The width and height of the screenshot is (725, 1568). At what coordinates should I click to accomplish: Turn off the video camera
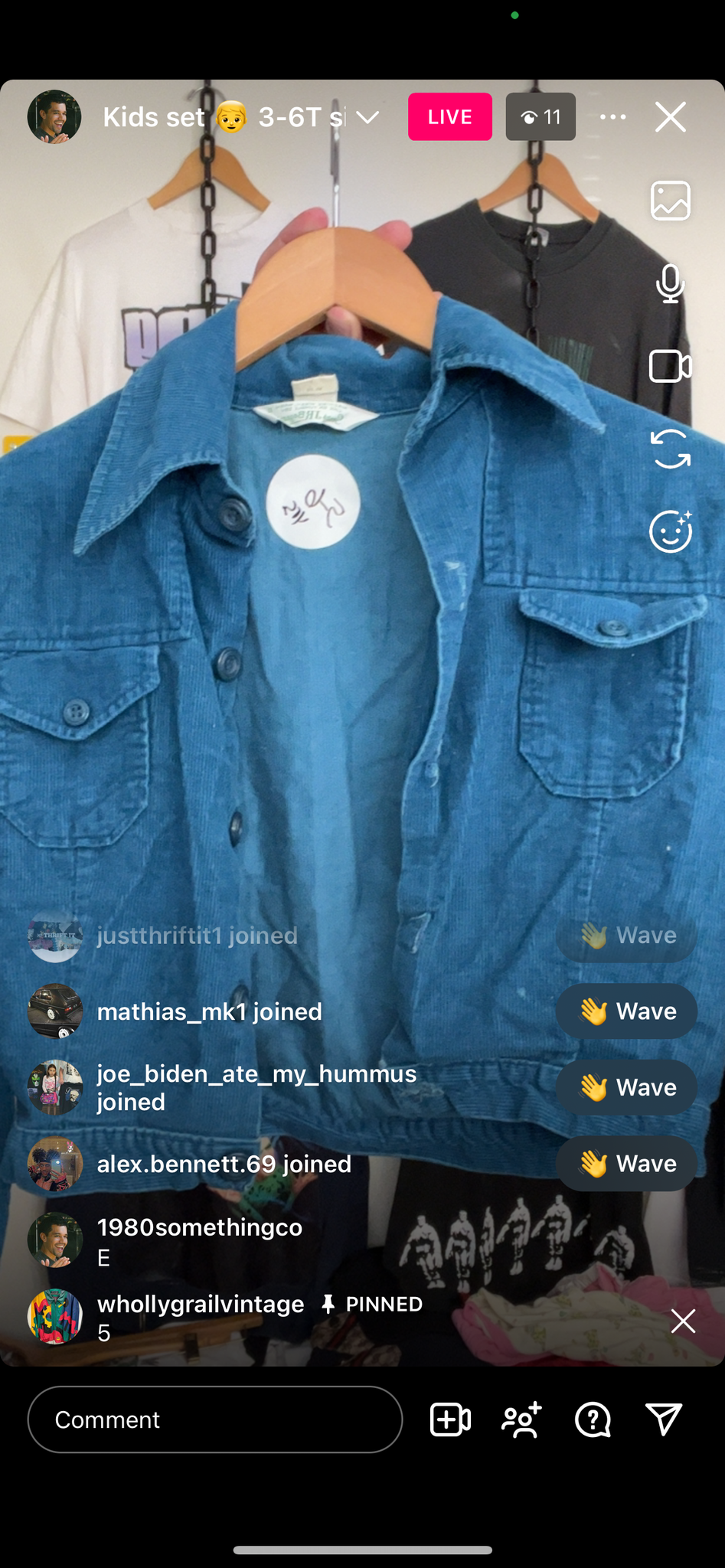[671, 366]
